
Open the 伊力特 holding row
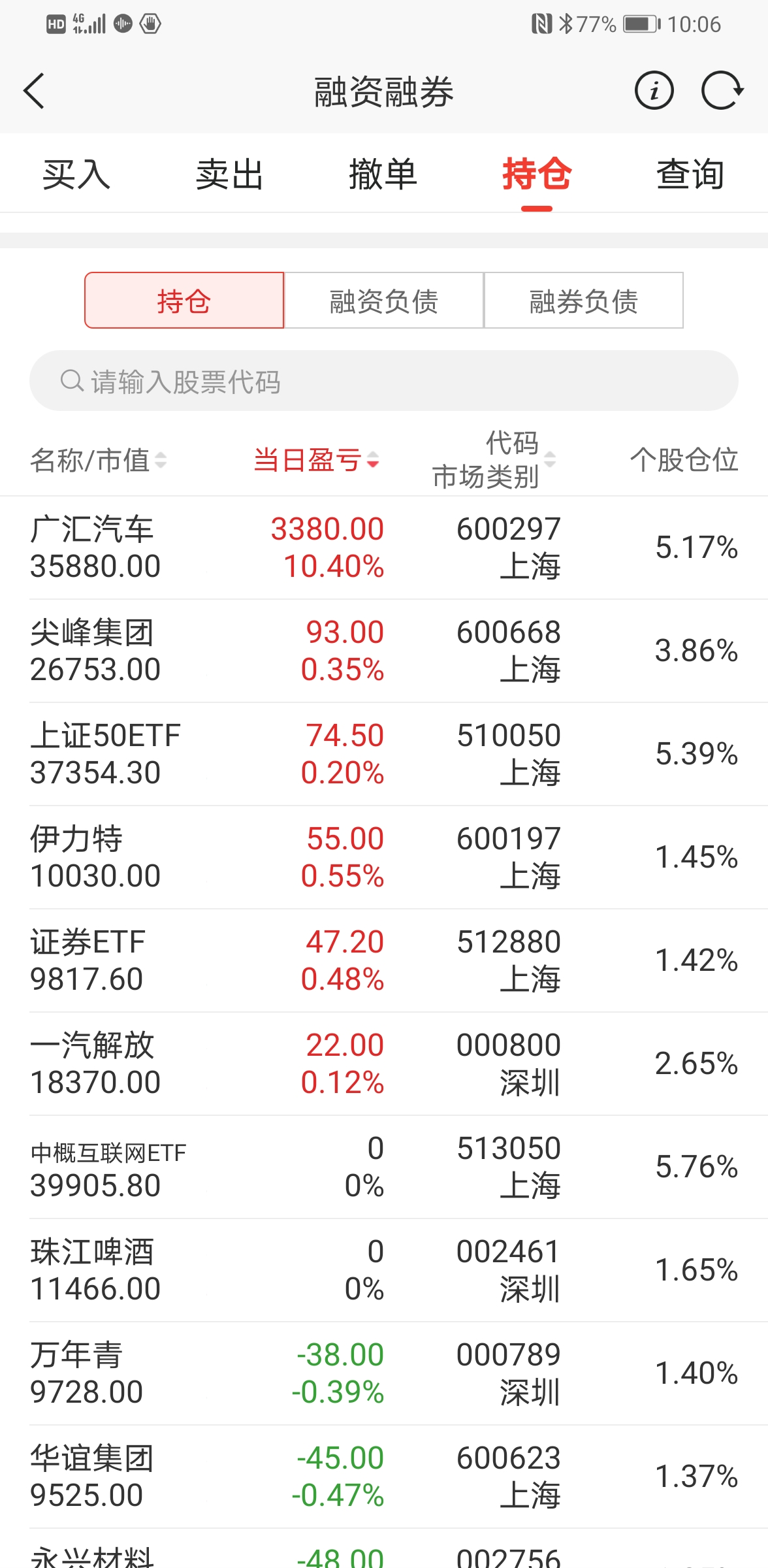(384, 857)
